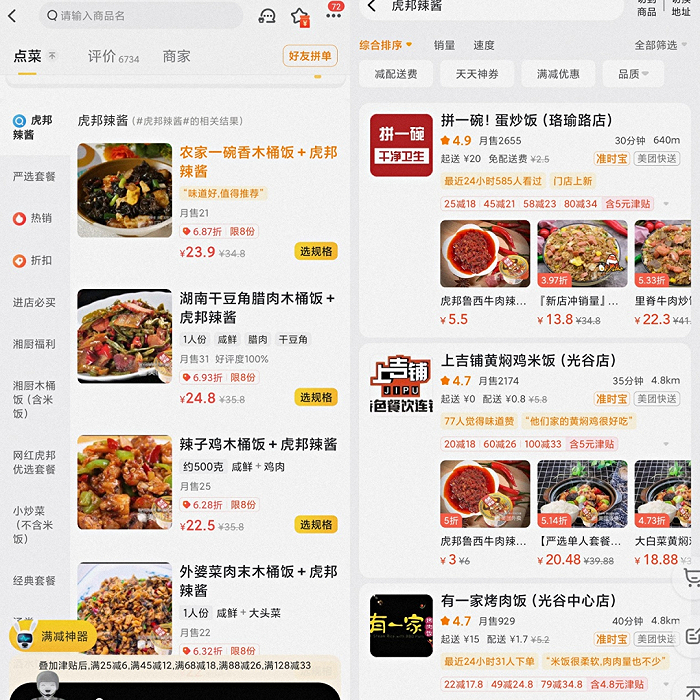Open the 满减神器 floating button
The image size is (700, 700).
click(53, 636)
